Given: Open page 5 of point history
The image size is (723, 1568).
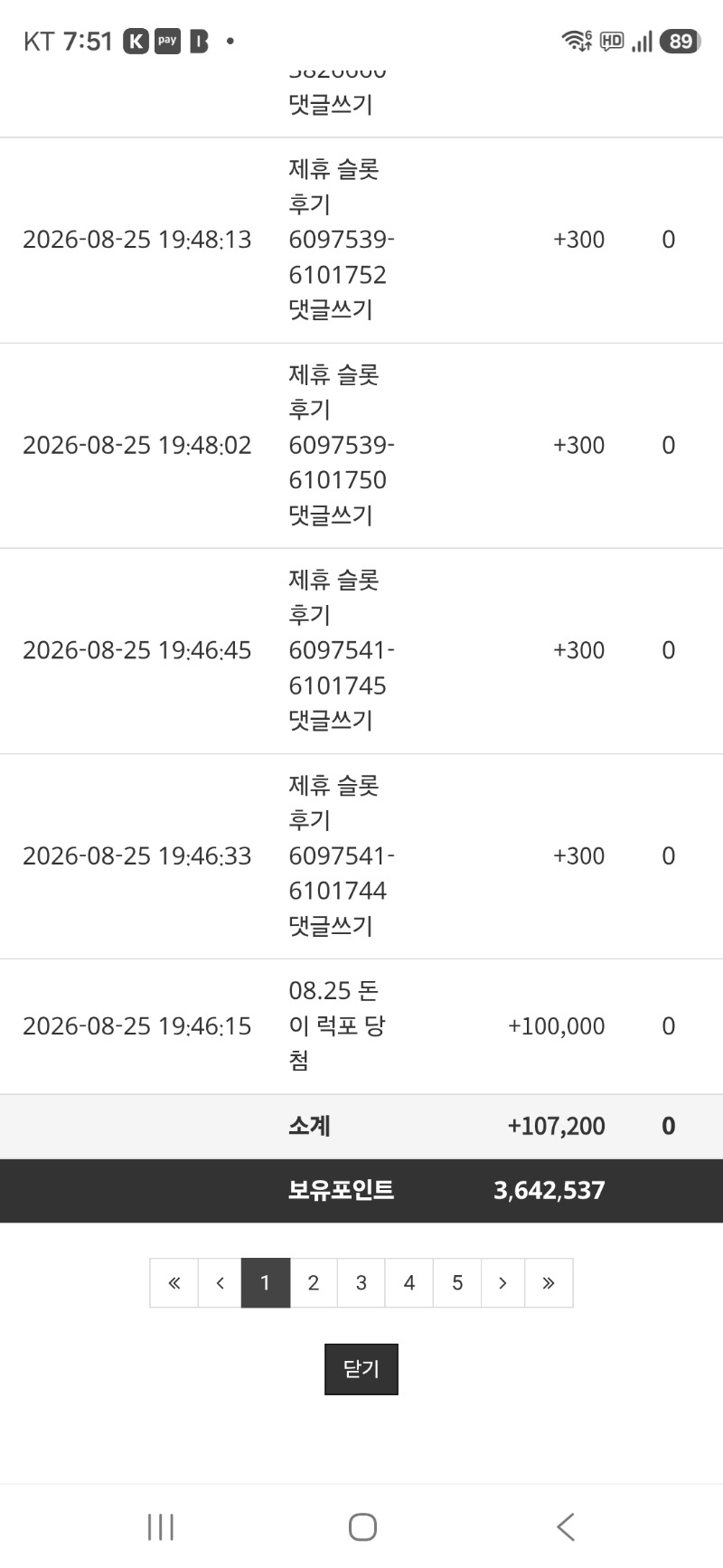Looking at the screenshot, I should (x=457, y=1282).
